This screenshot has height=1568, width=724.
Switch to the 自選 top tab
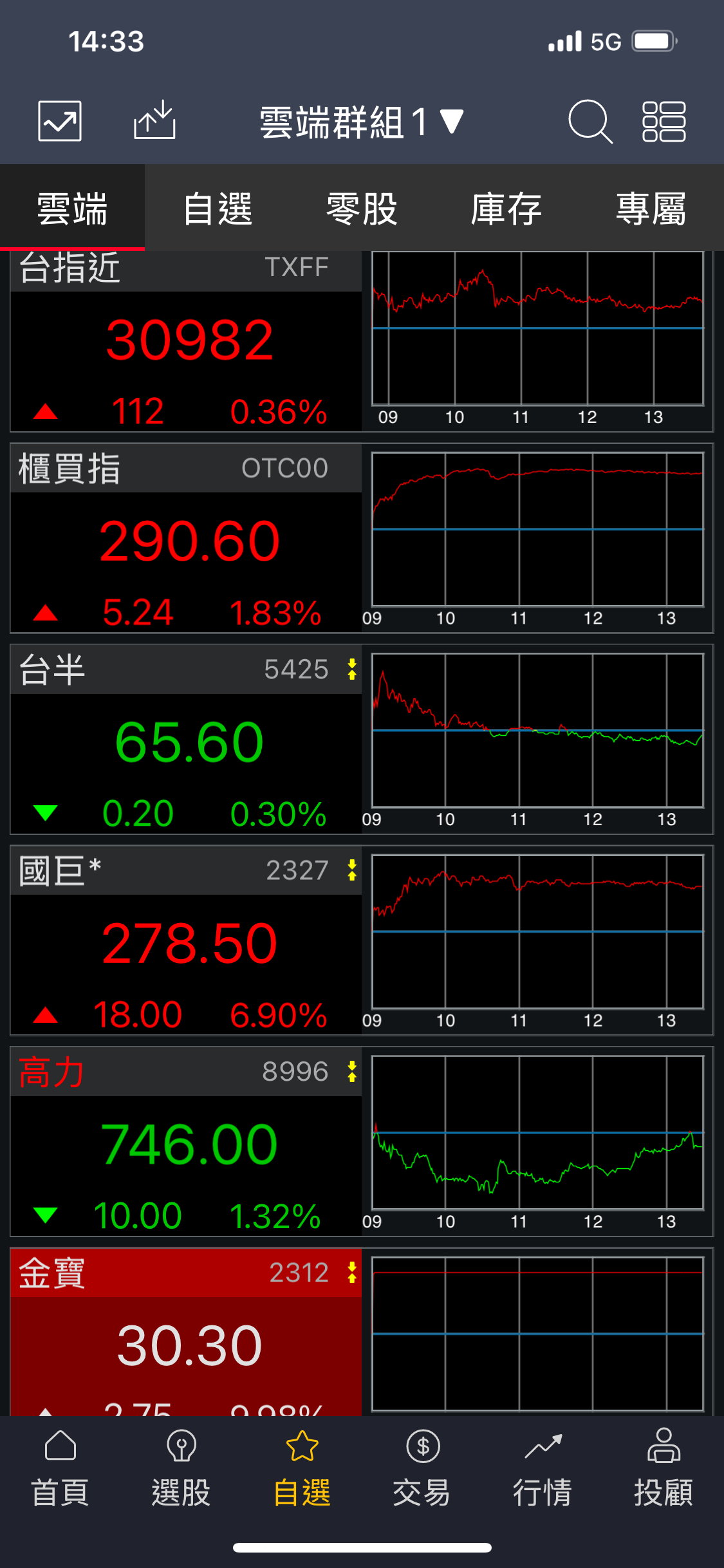pyautogui.click(x=217, y=209)
